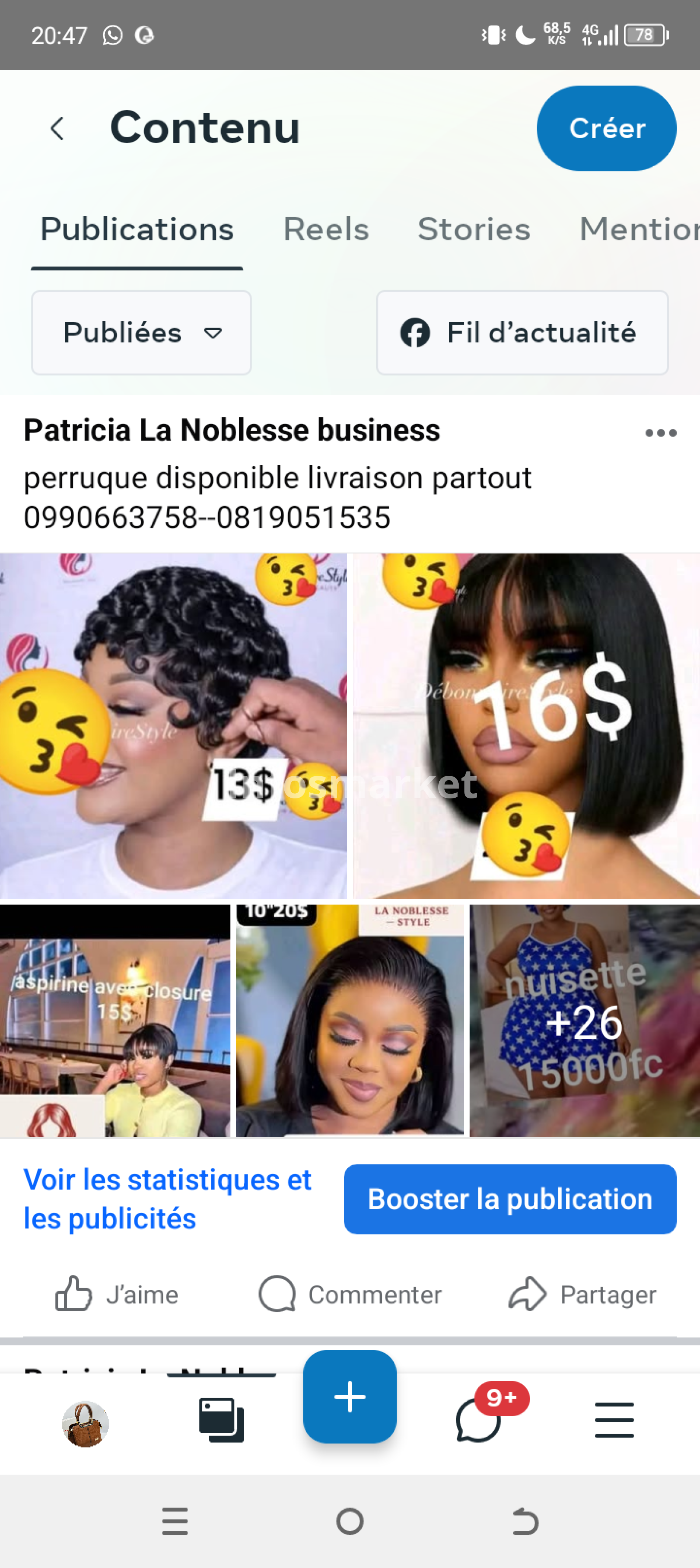Switch to the Stories tab
Viewport: 700px width, 1568px height.
474,229
